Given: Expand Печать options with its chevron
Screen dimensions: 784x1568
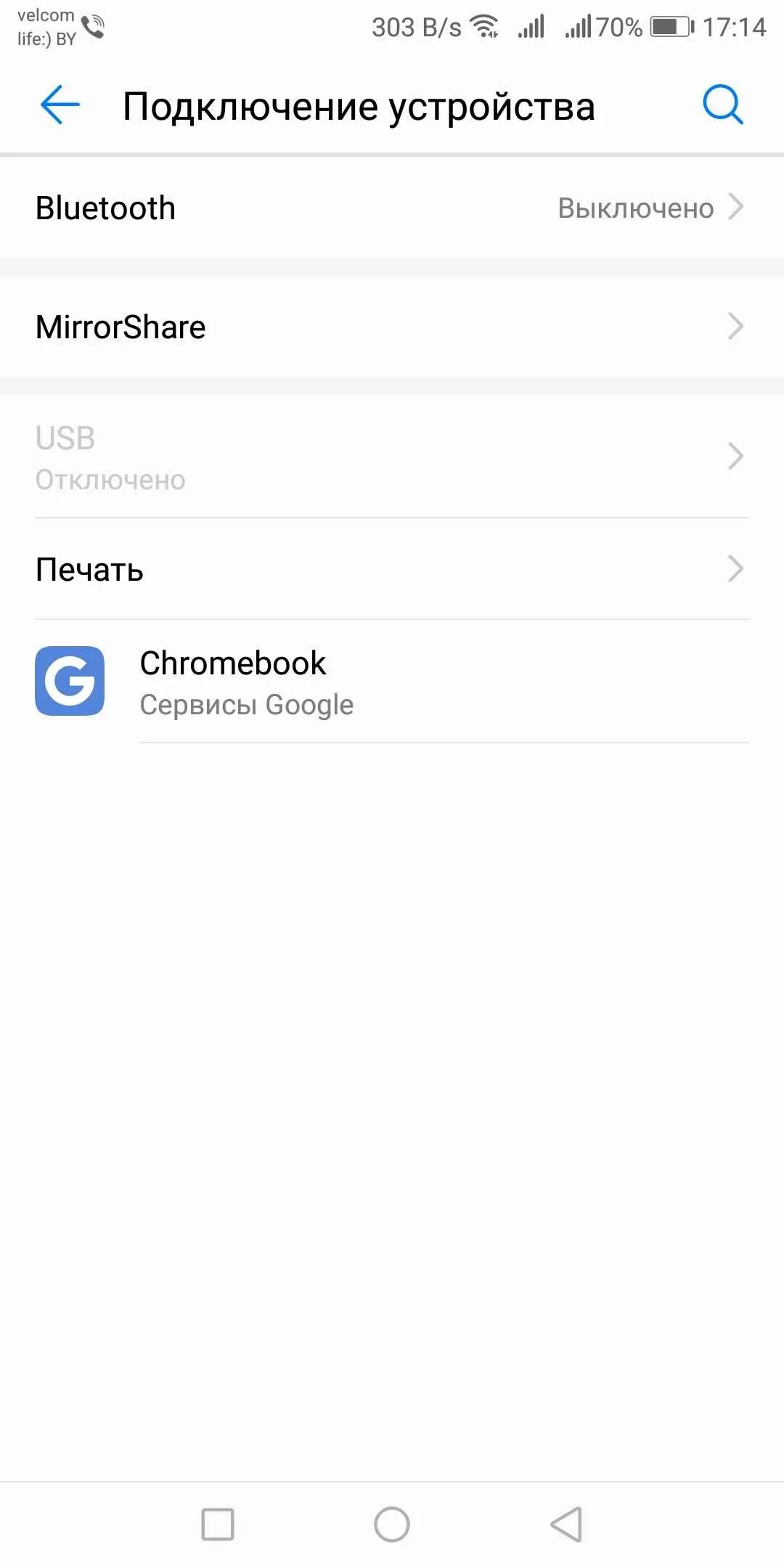Looking at the screenshot, I should 736,570.
